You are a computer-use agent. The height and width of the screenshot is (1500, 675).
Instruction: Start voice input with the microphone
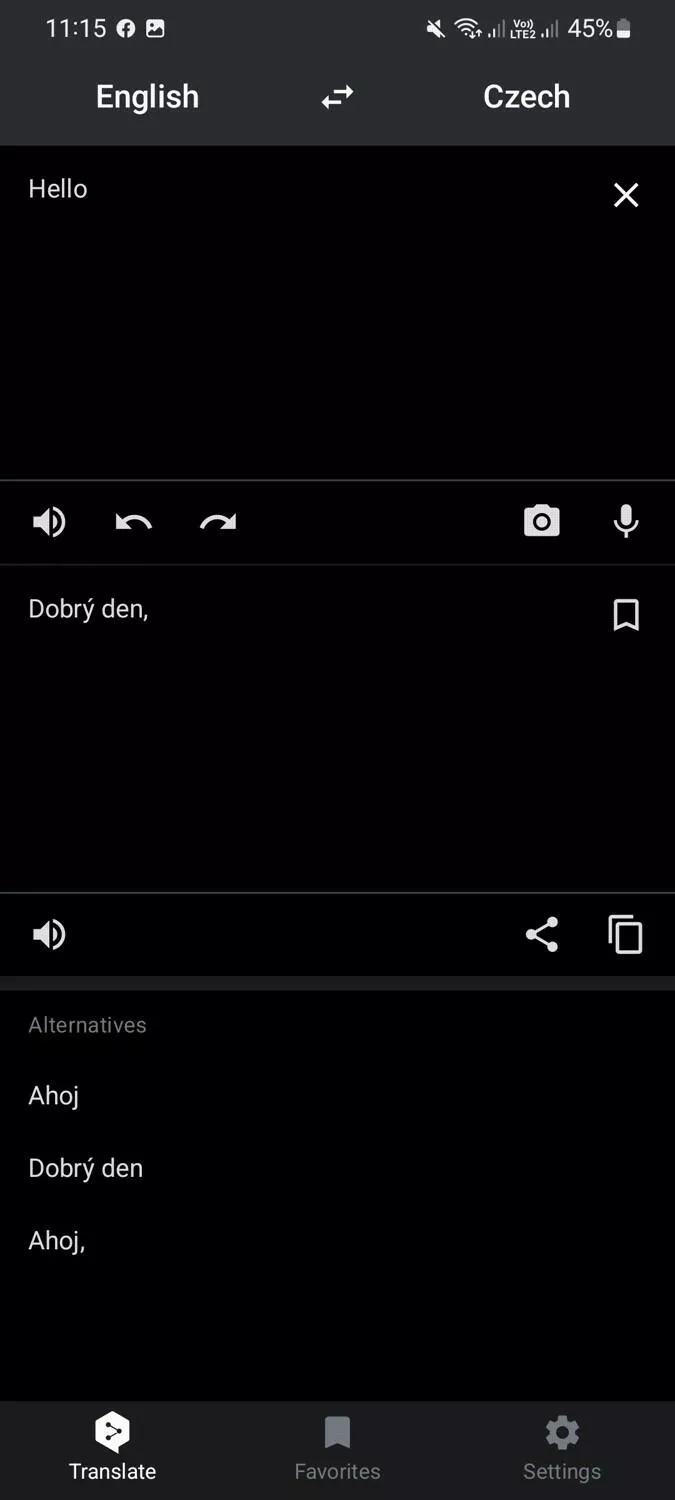[x=626, y=522]
